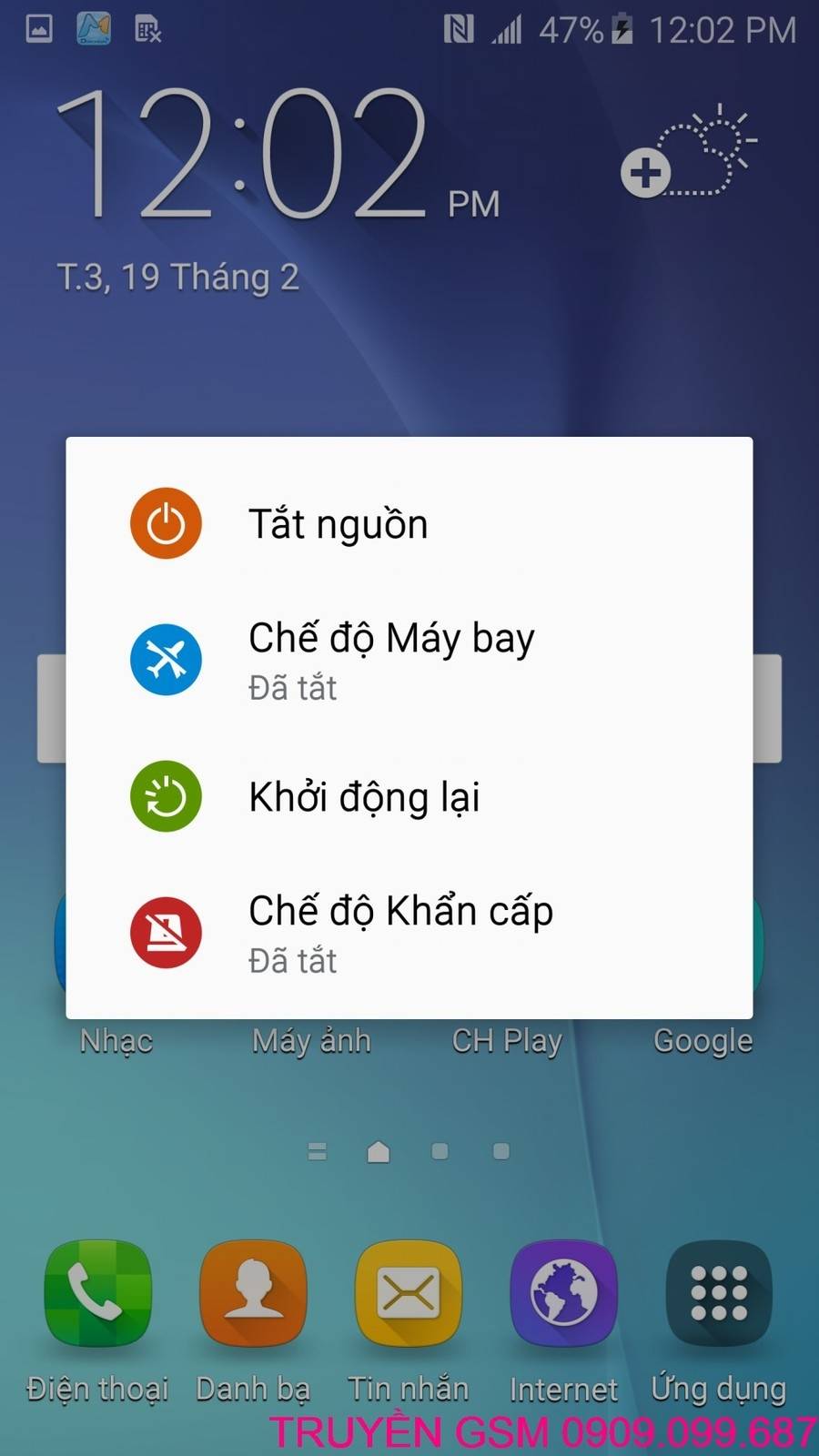The height and width of the screenshot is (1456, 819).
Task: Open the Điện thoại phone app
Action: coord(98,1294)
